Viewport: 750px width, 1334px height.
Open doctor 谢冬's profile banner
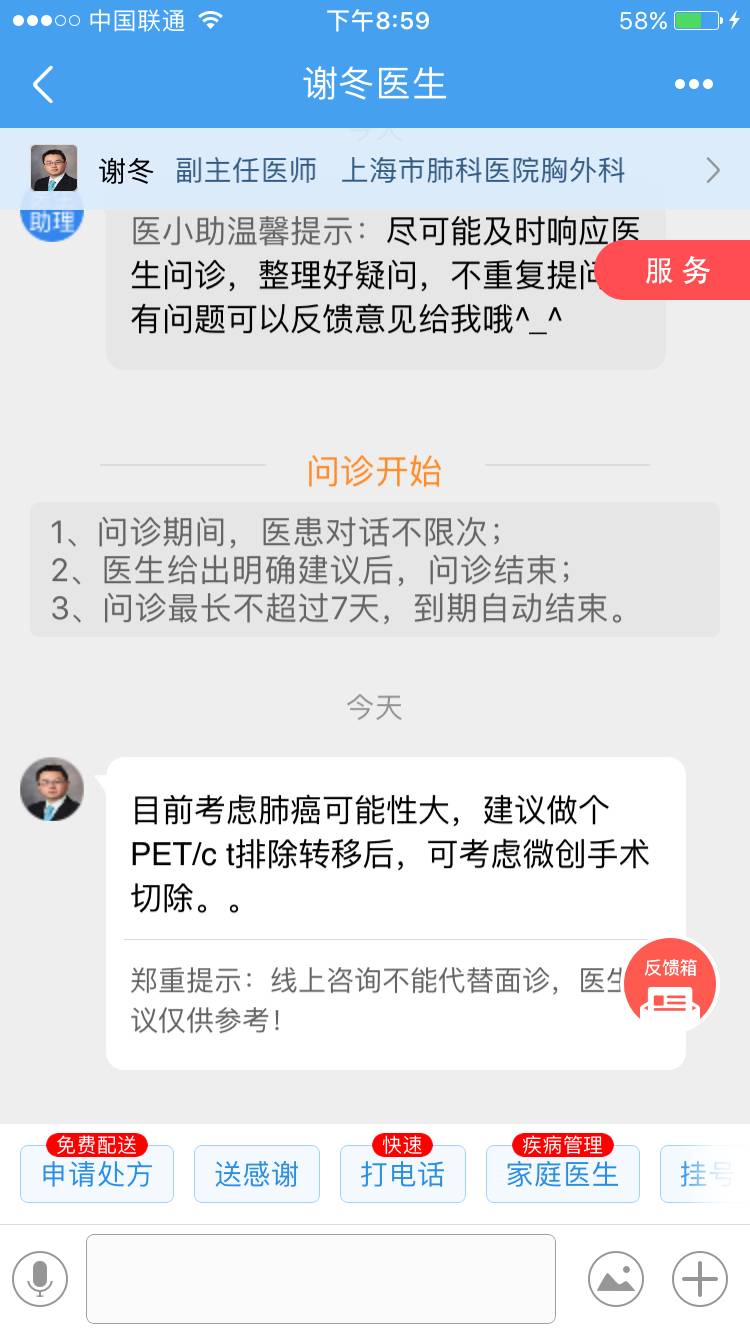coord(375,170)
